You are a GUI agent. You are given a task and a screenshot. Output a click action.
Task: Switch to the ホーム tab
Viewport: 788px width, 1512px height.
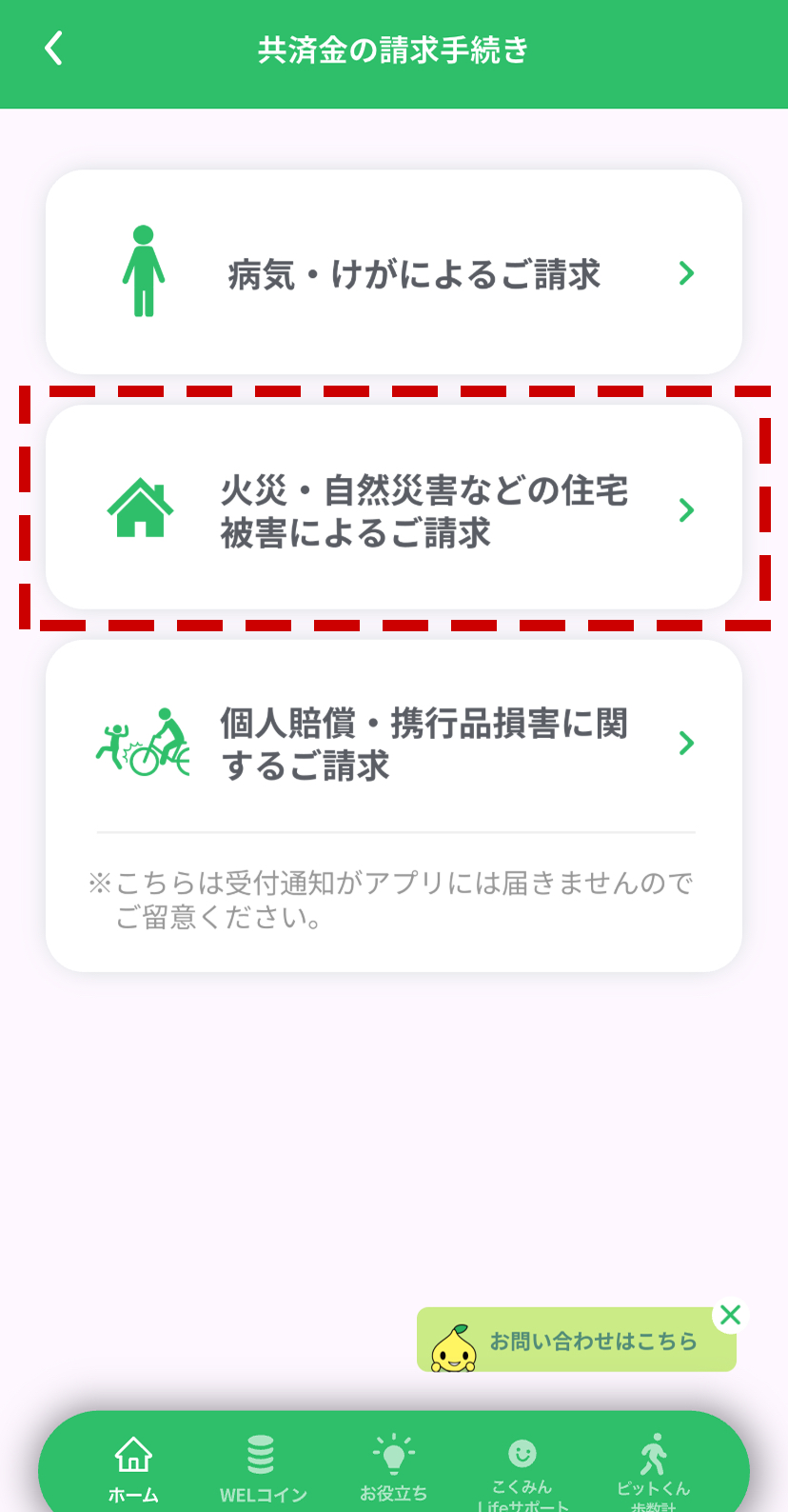pyautogui.click(x=133, y=1469)
